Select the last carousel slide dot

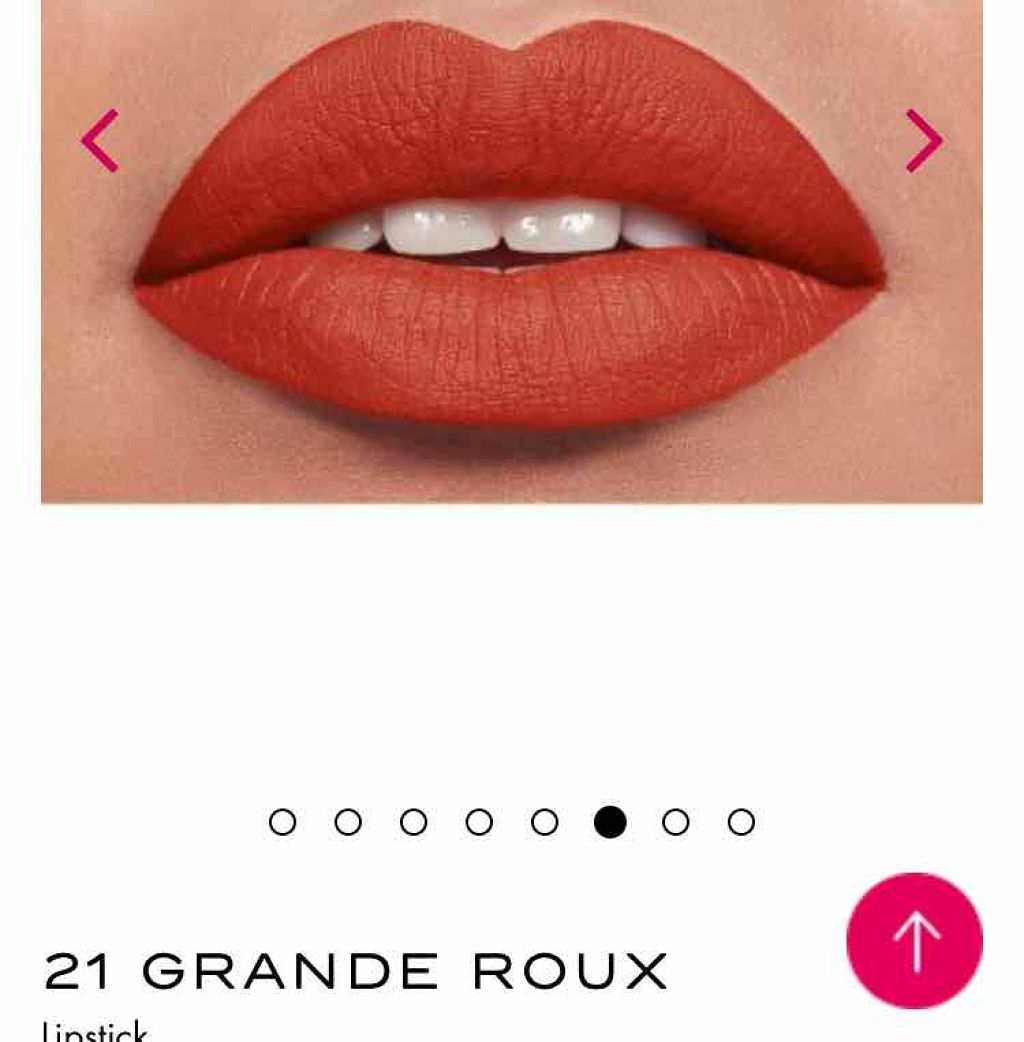coord(741,822)
